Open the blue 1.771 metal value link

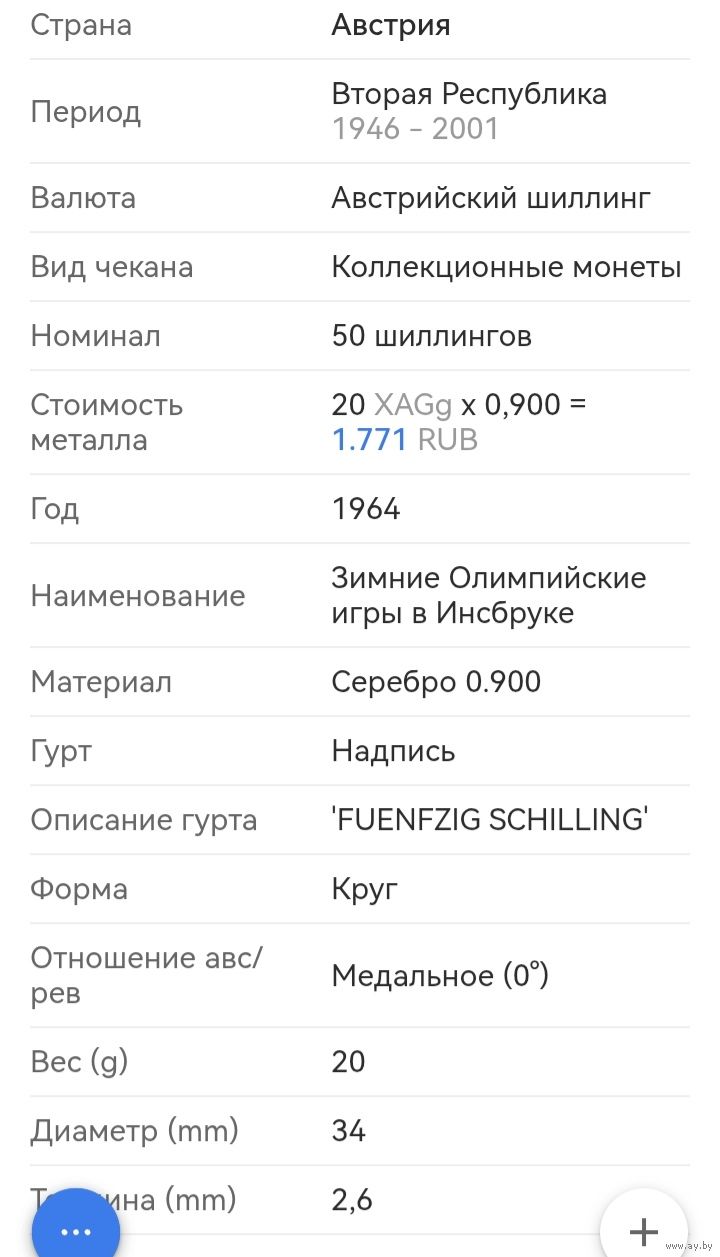[369, 440]
